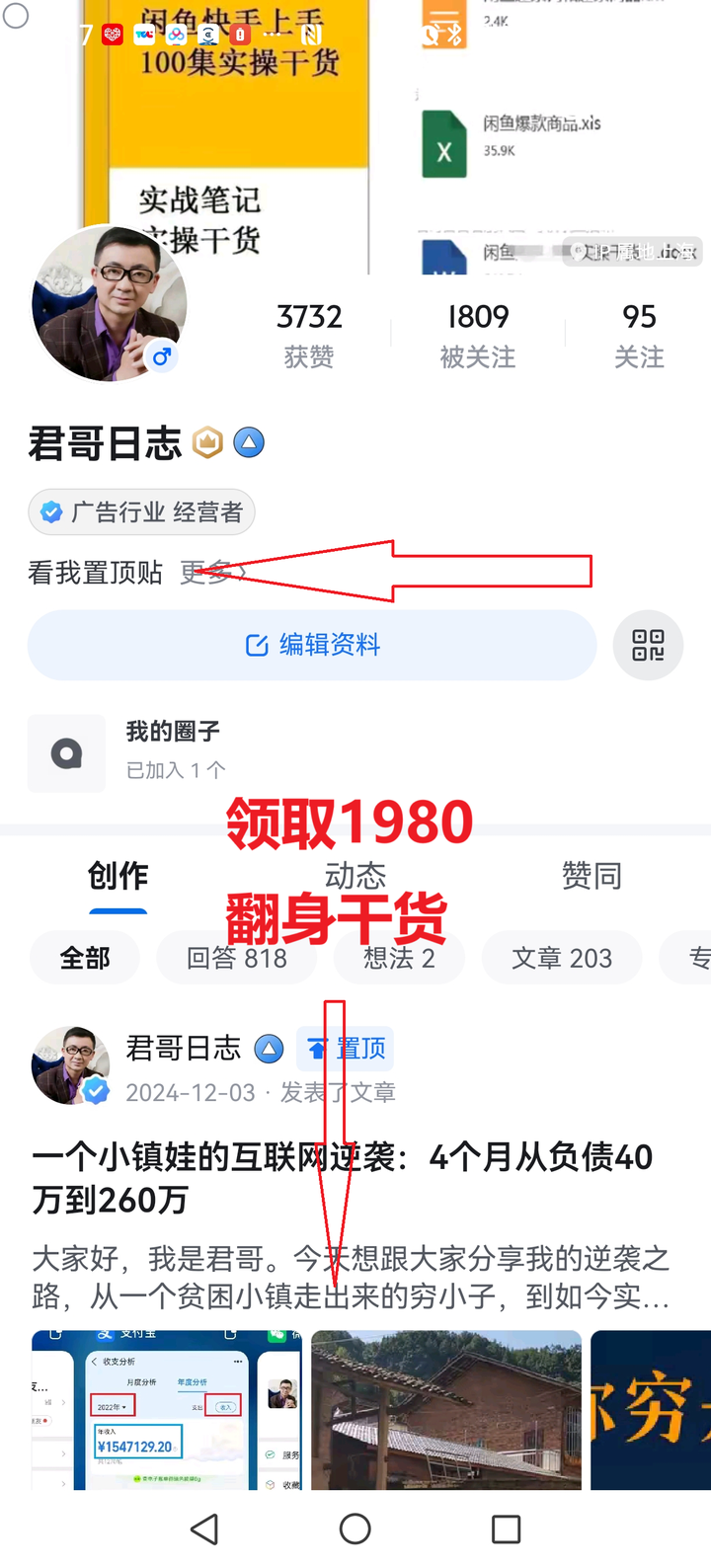Filter by 想法 2 chip

[399, 958]
